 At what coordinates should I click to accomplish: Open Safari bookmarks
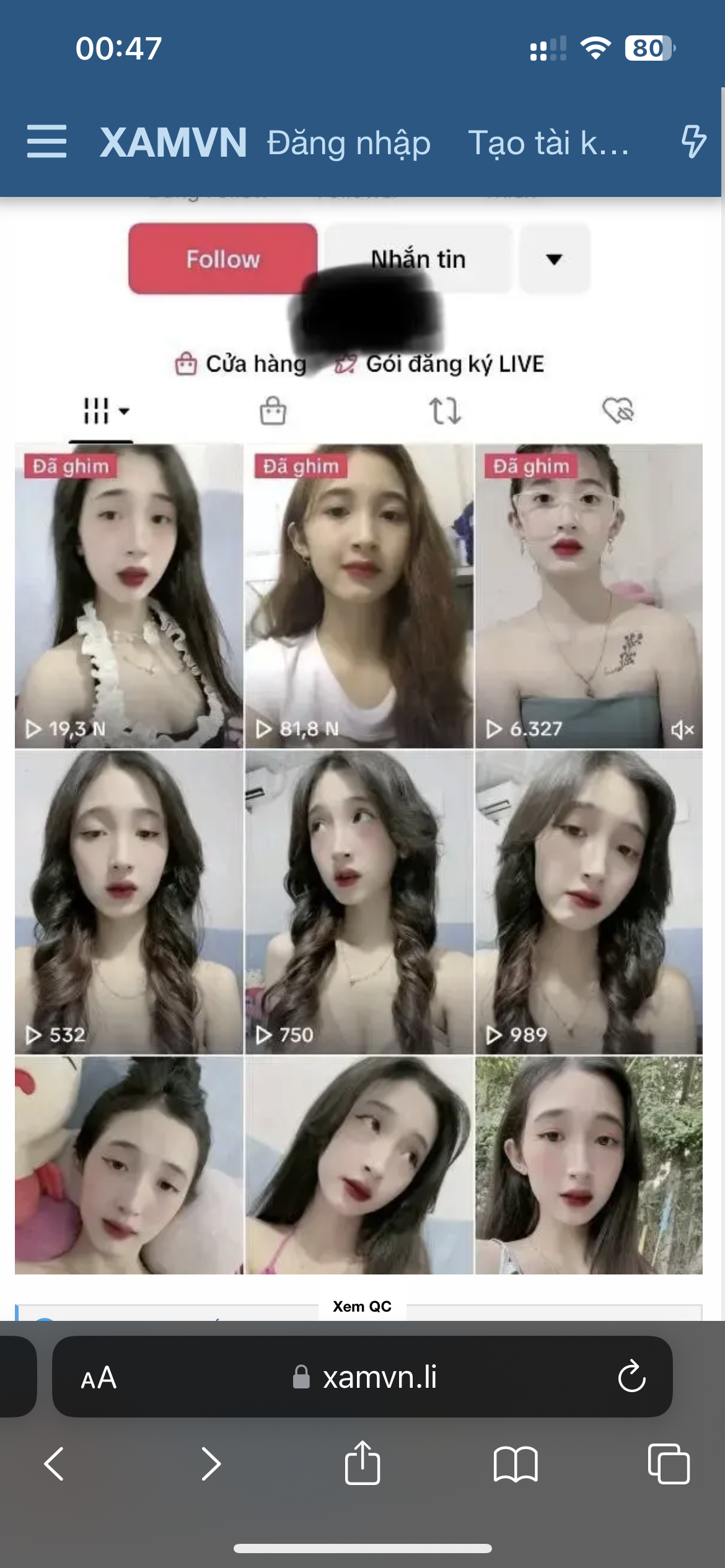click(x=516, y=1464)
